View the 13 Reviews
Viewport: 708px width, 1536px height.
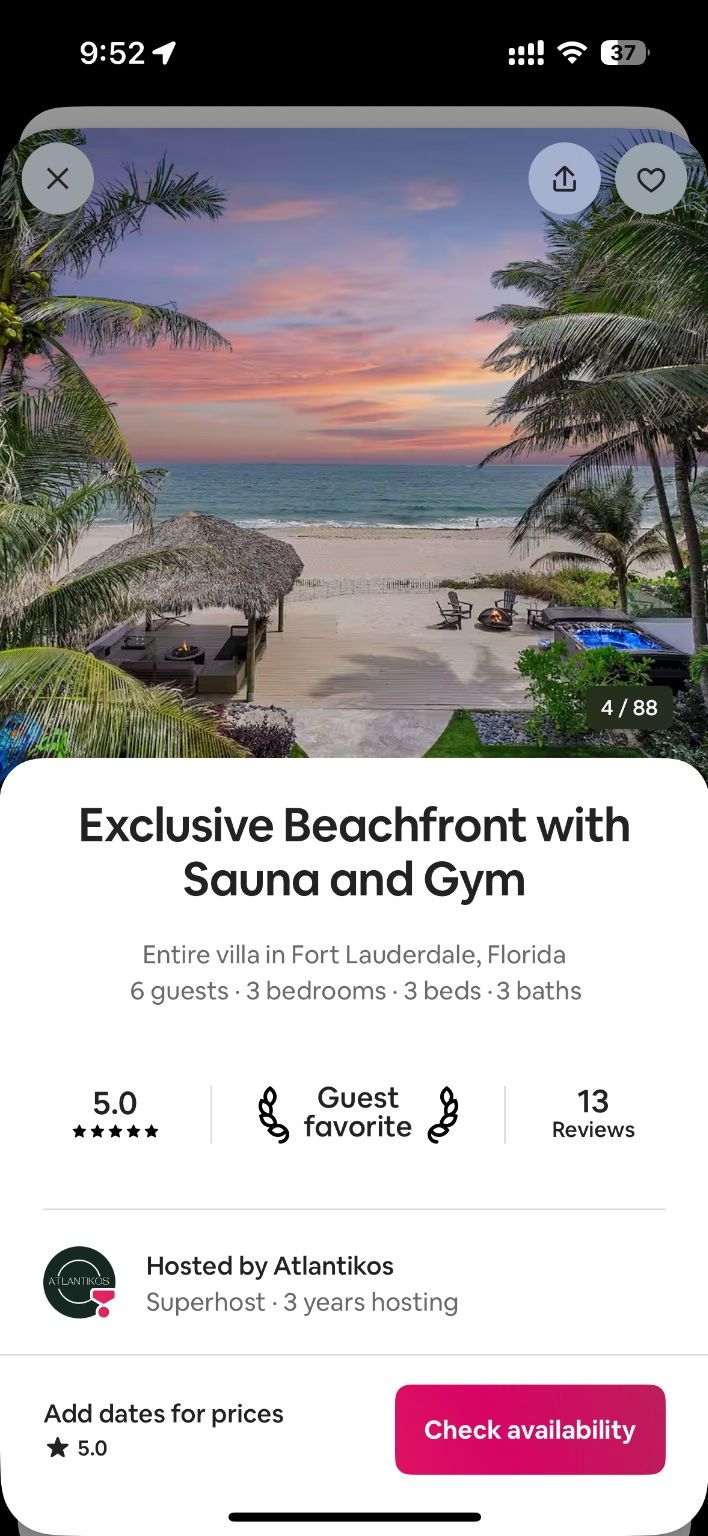(593, 1114)
